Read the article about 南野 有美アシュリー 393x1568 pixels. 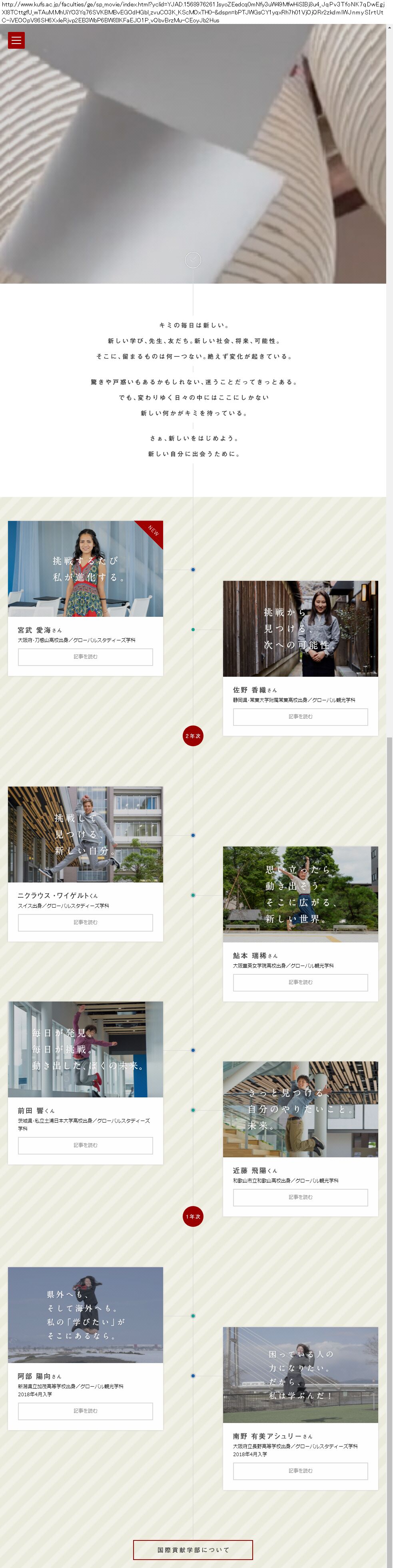(300, 1471)
